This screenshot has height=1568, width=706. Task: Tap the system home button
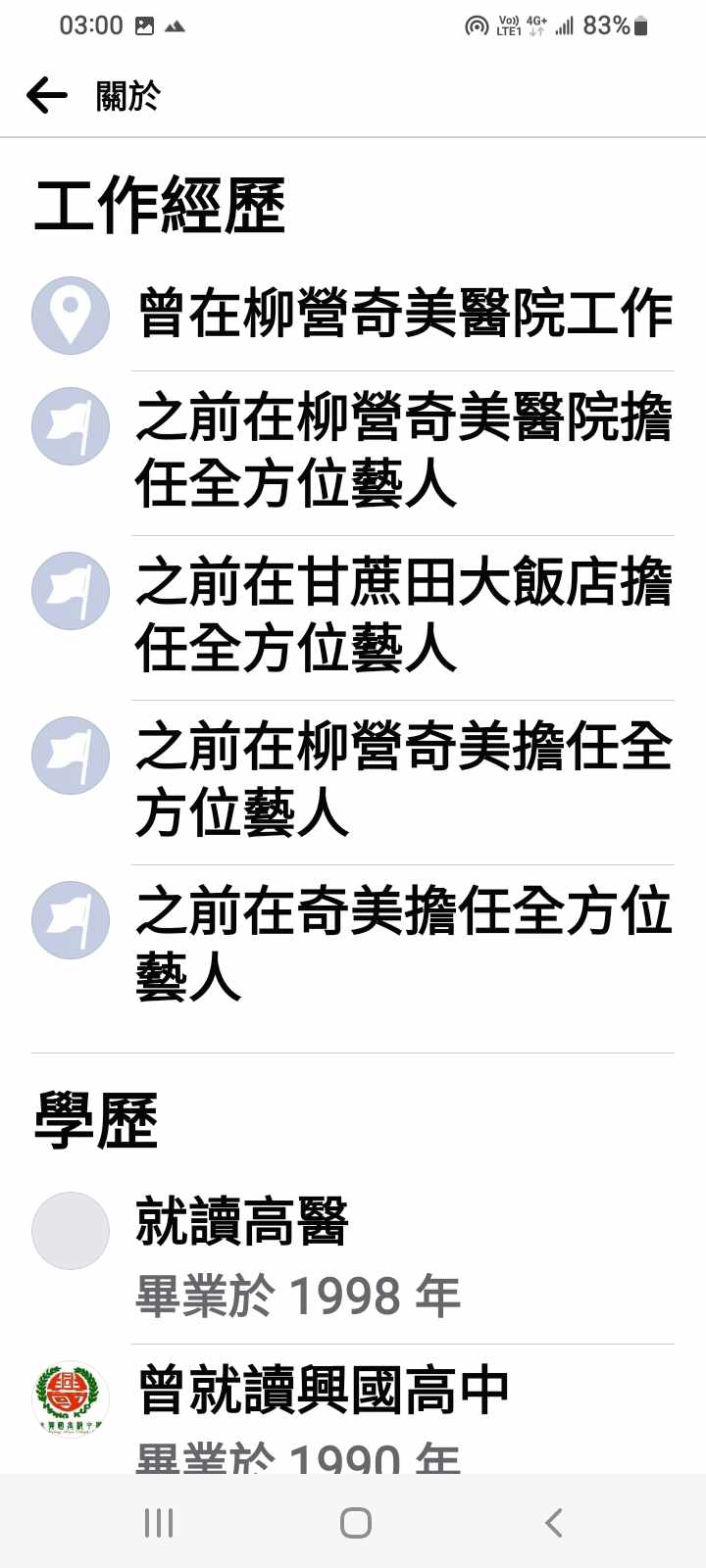355,1522
